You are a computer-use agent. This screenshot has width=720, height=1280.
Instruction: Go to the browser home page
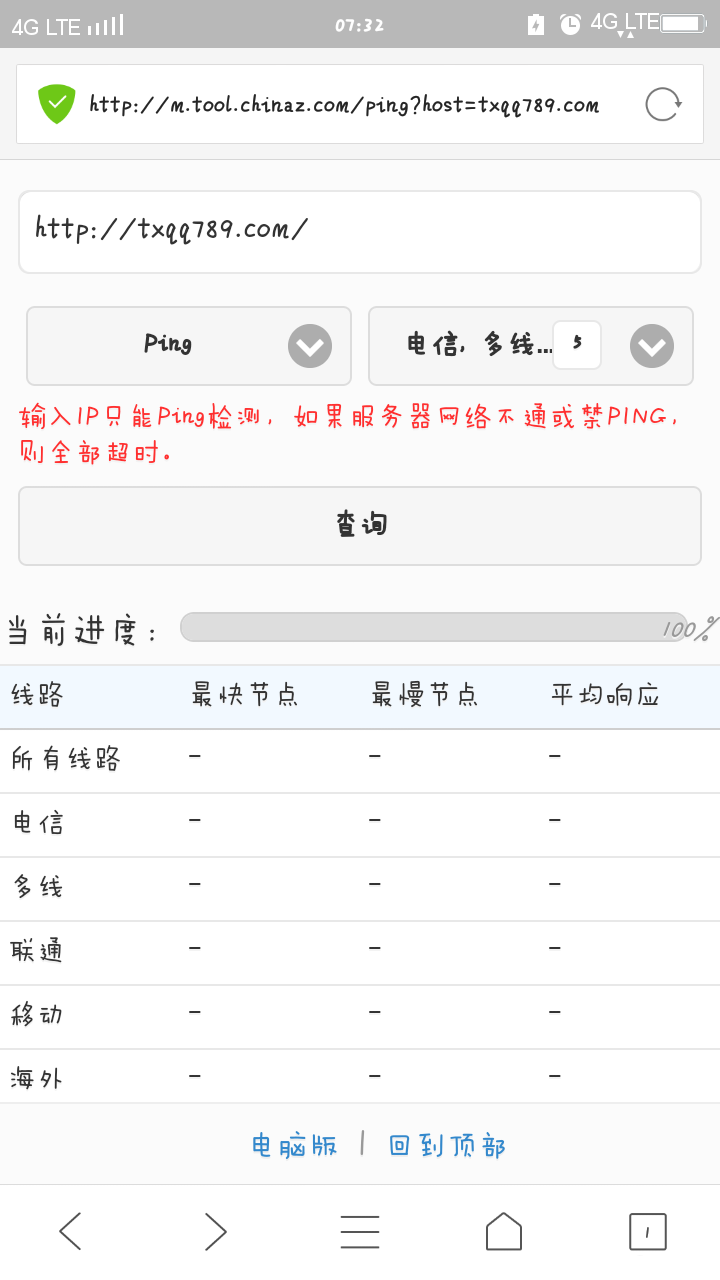[504, 1231]
